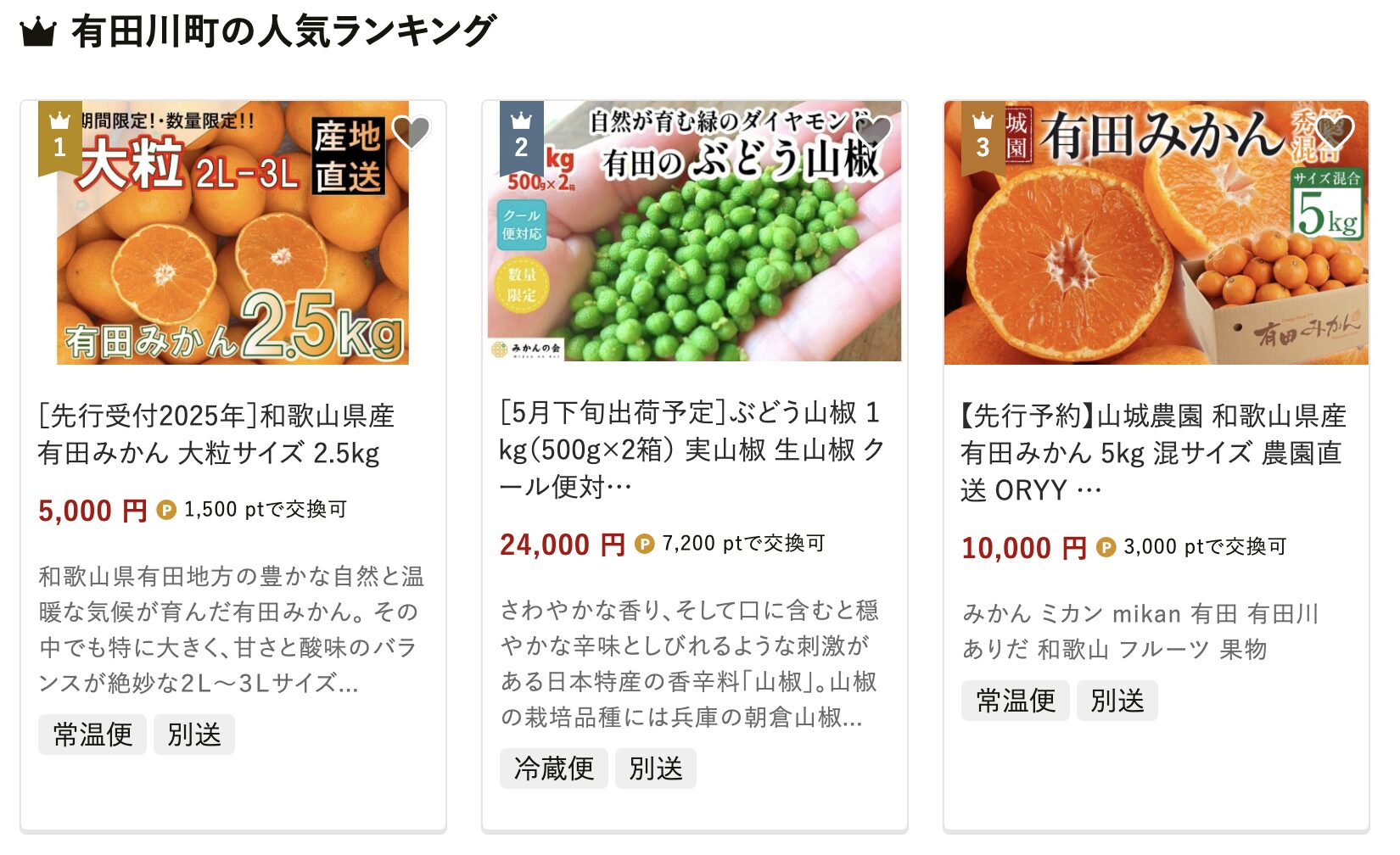The image size is (1400, 855).
Task: Favorite the Yamashiro farm 5kg mikan product
Action: (1334, 131)
